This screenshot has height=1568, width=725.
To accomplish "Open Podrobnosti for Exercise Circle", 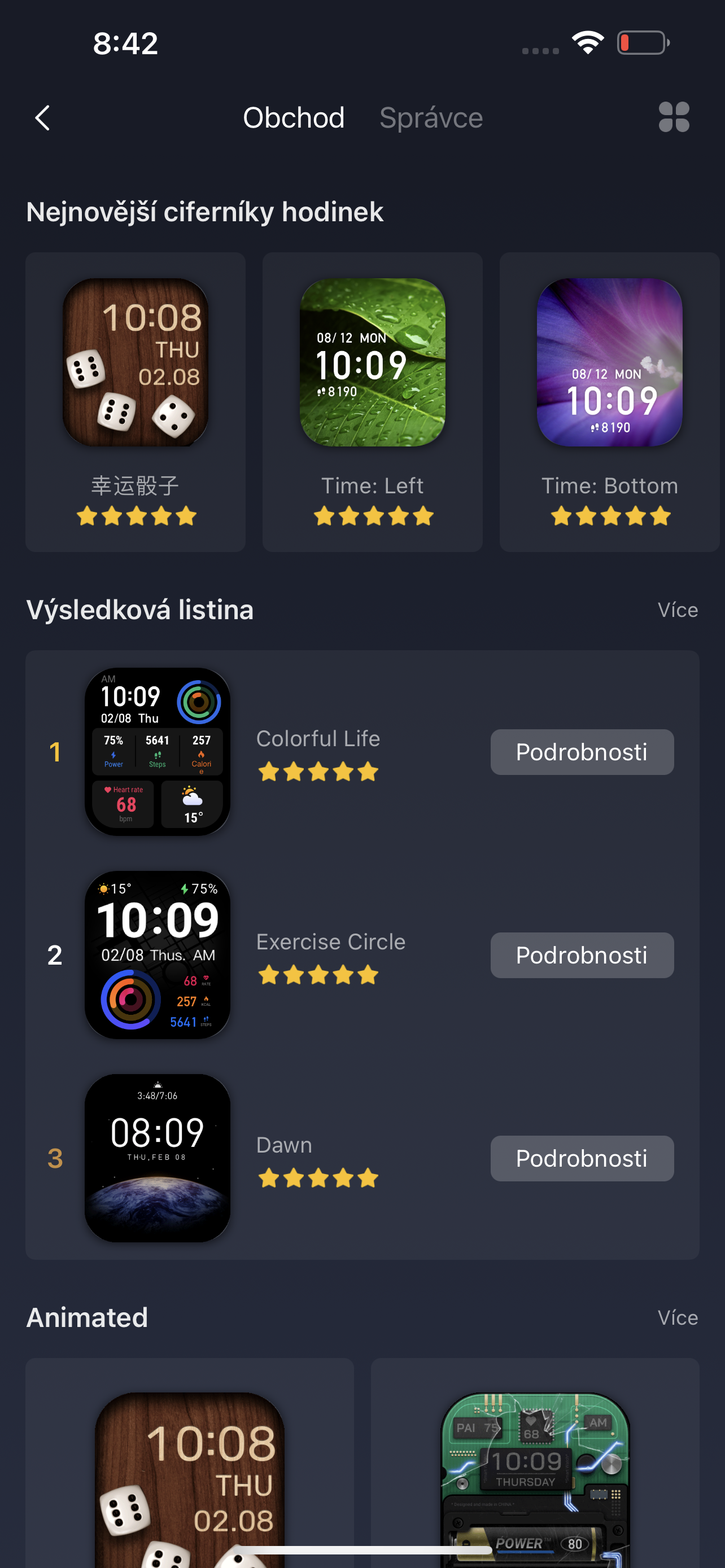I will (x=582, y=955).
